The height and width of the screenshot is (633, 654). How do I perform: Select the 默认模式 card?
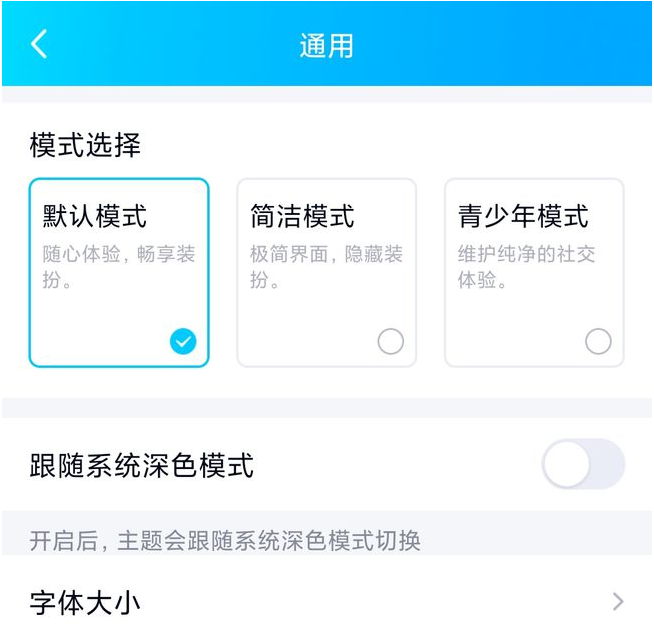[x=119, y=272]
